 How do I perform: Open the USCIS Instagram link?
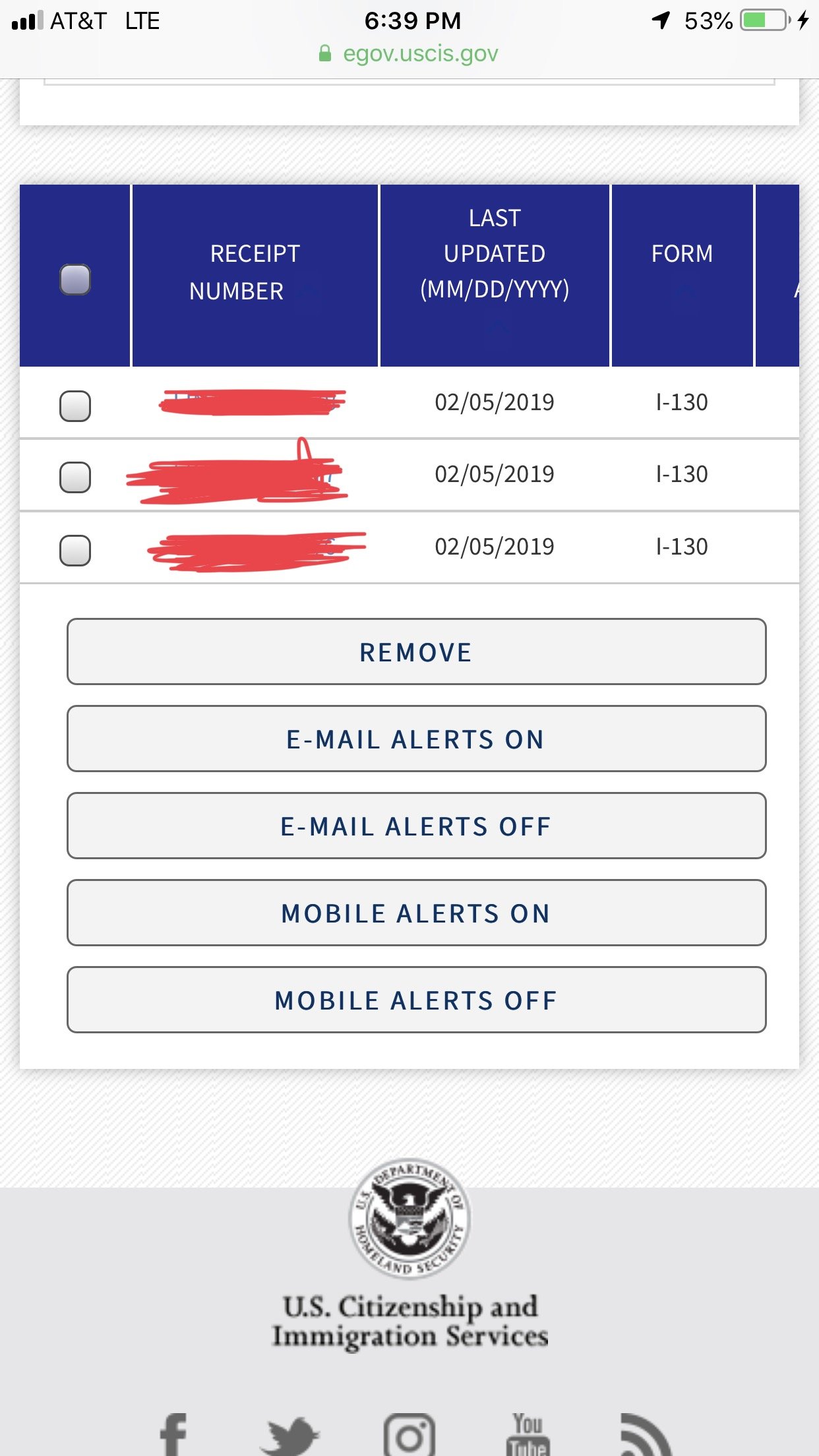click(x=409, y=1436)
